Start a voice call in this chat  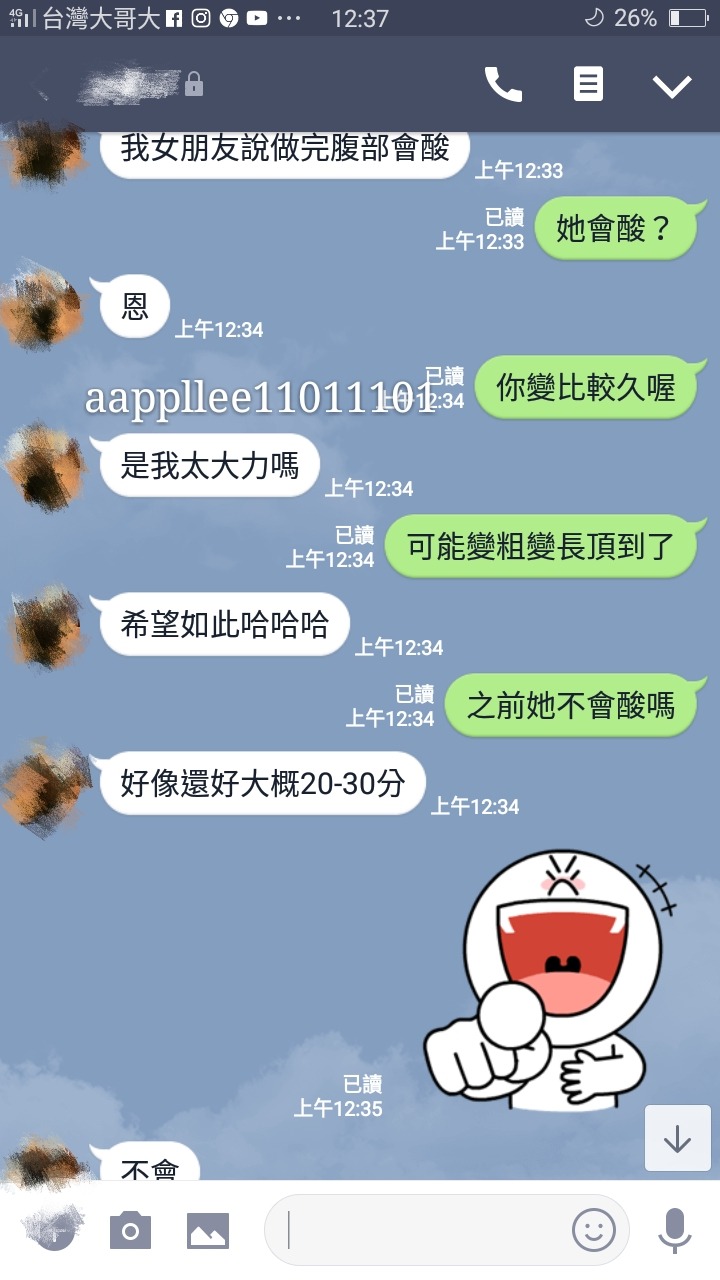pyautogui.click(x=503, y=85)
